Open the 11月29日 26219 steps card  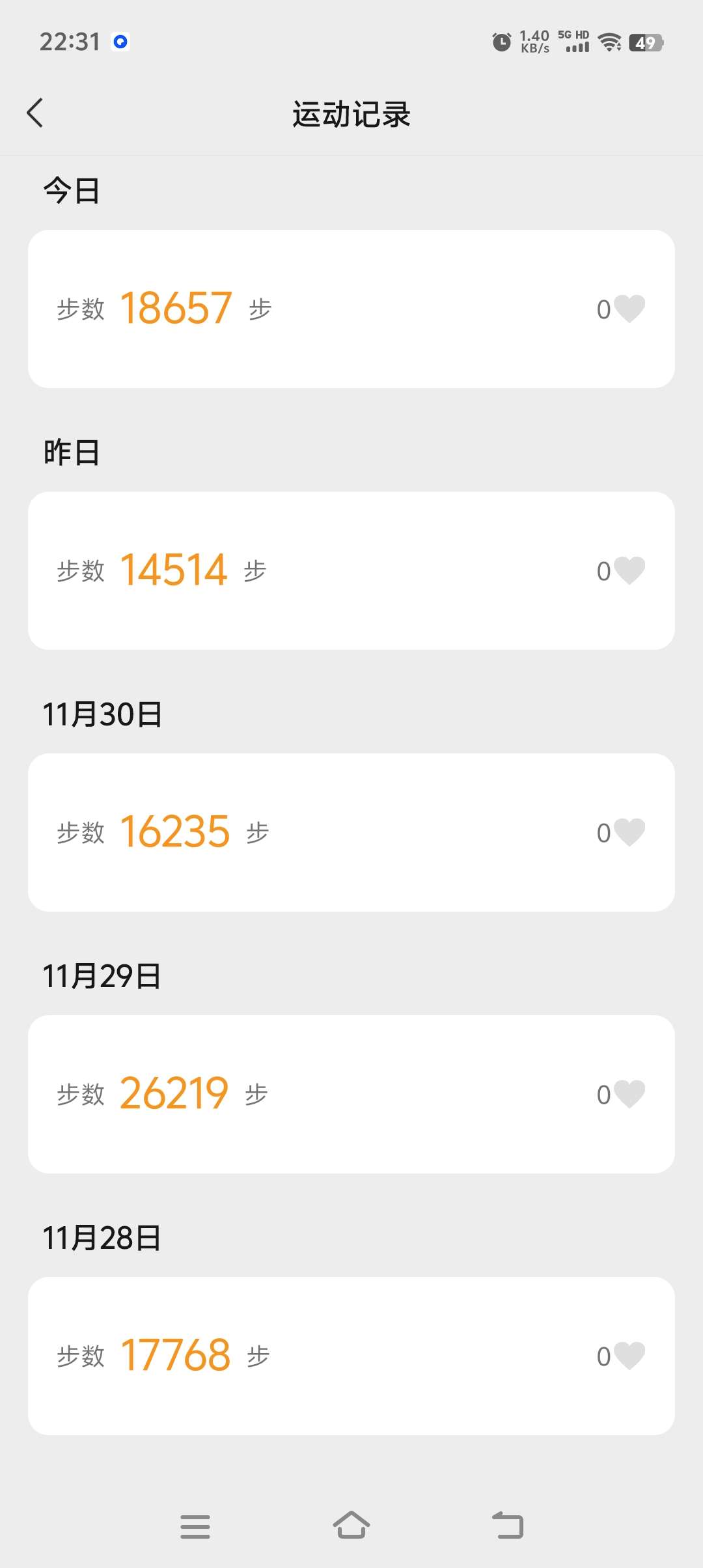[351, 1094]
